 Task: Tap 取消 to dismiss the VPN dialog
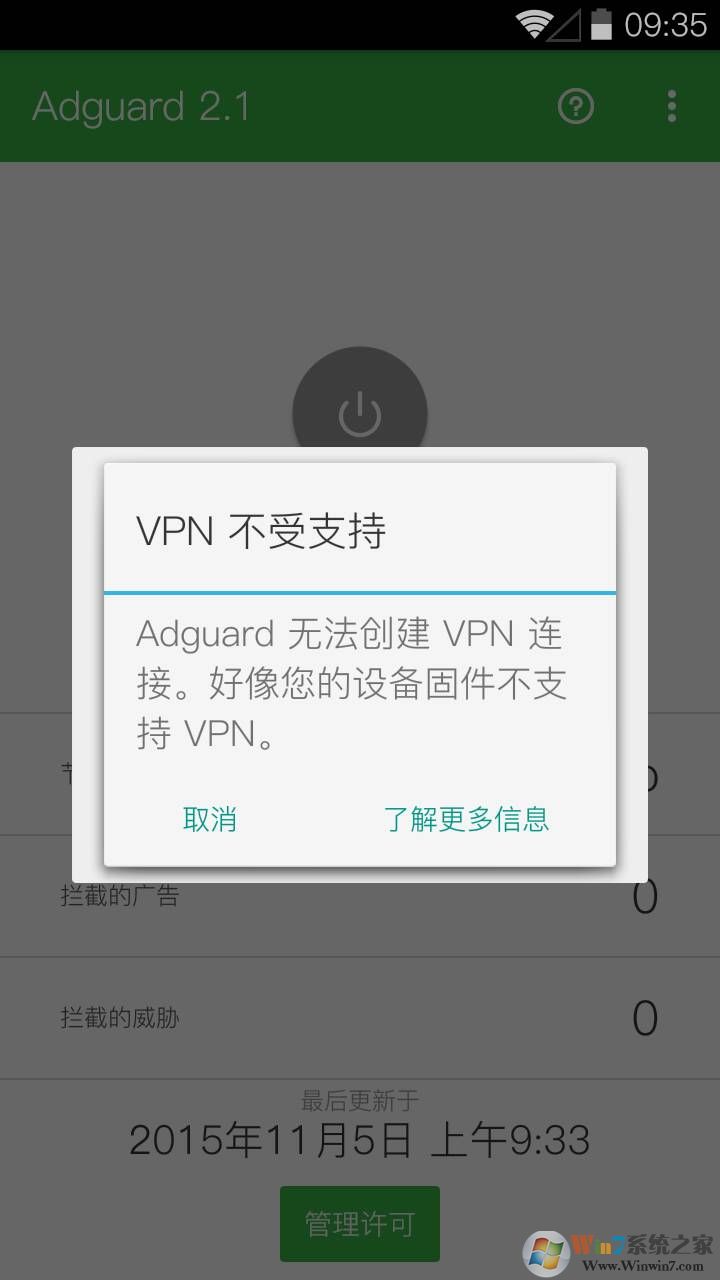(x=210, y=819)
